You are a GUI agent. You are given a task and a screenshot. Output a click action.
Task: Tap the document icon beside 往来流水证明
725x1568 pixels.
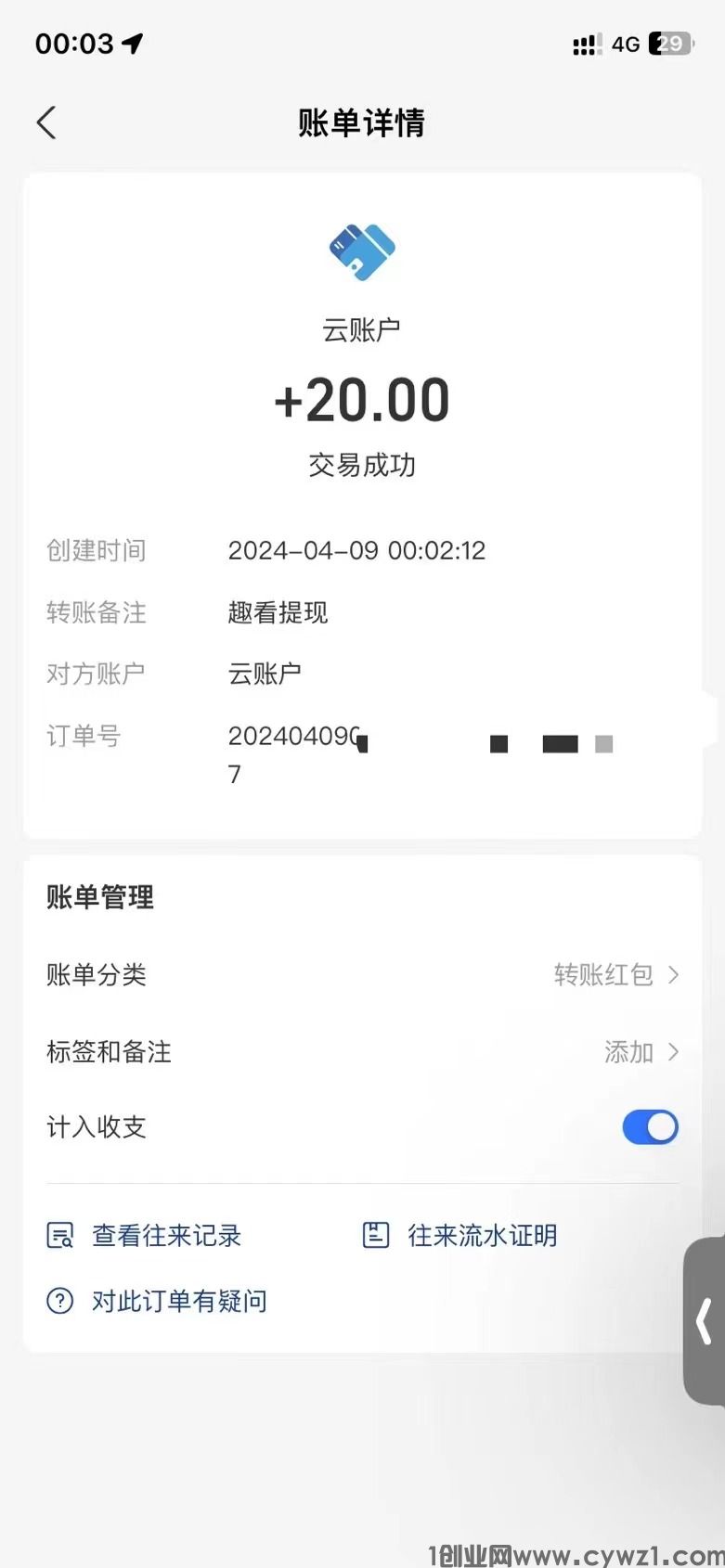pos(374,1235)
